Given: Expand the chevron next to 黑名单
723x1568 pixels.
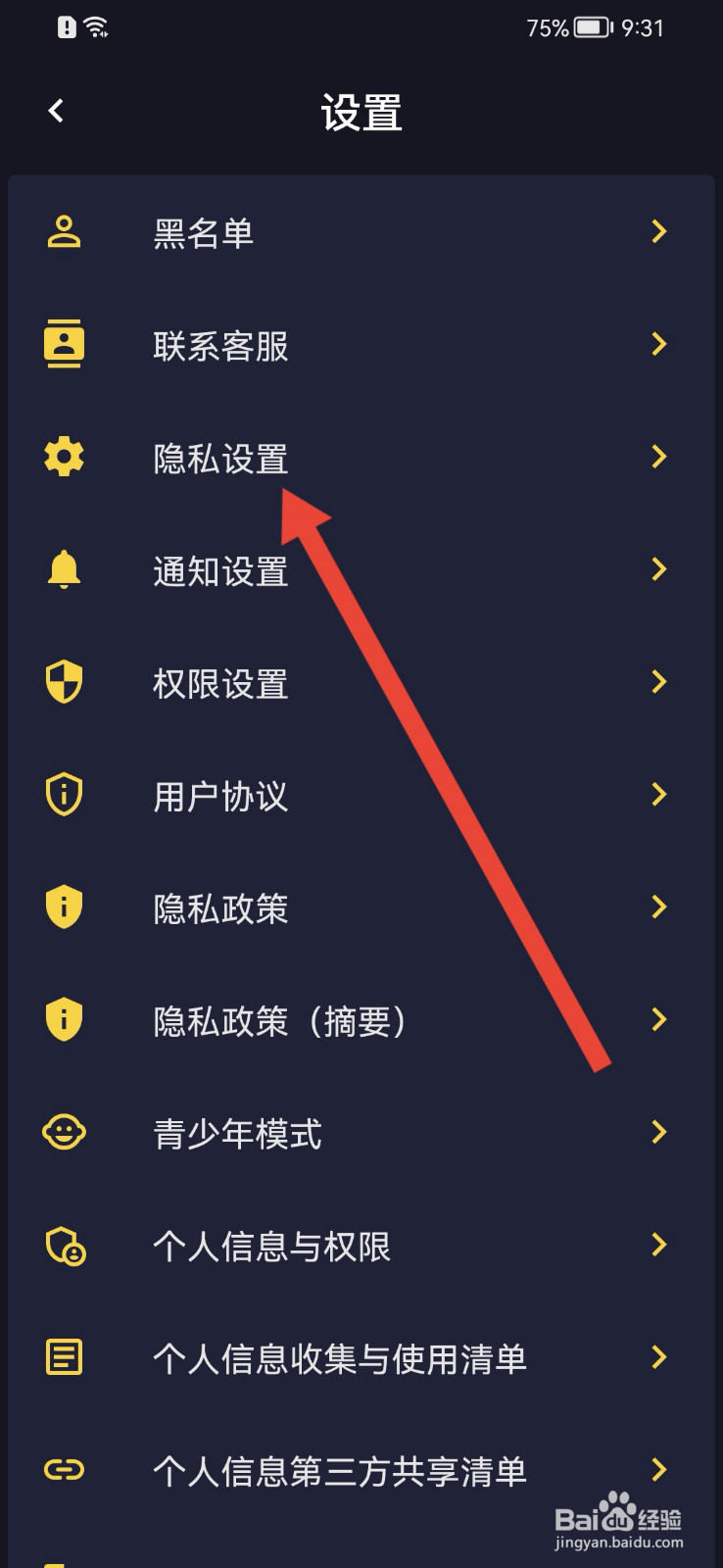Looking at the screenshot, I should (658, 232).
